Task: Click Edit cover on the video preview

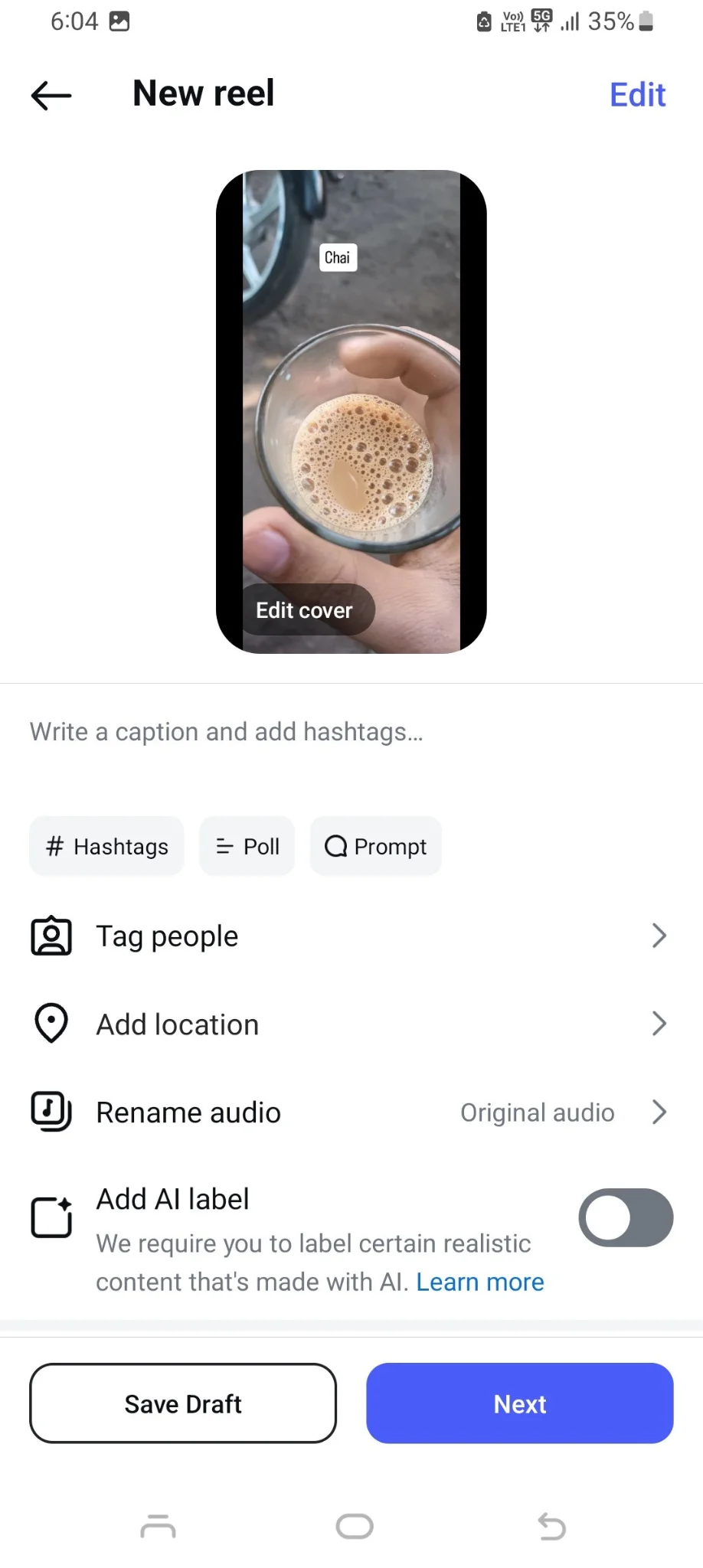Action: (x=304, y=609)
